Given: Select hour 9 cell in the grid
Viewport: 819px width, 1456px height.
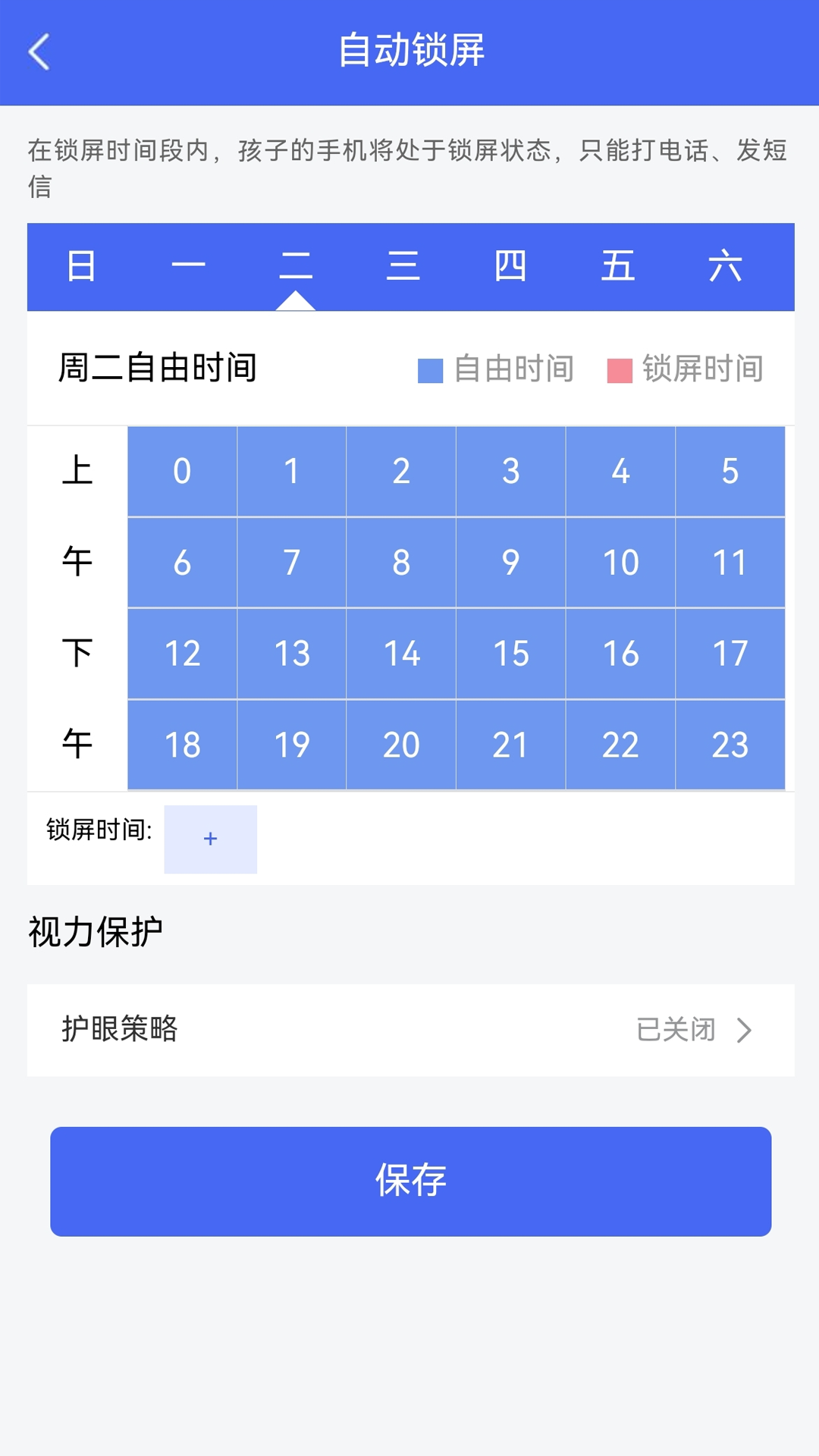Looking at the screenshot, I should pyautogui.click(x=510, y=563).
